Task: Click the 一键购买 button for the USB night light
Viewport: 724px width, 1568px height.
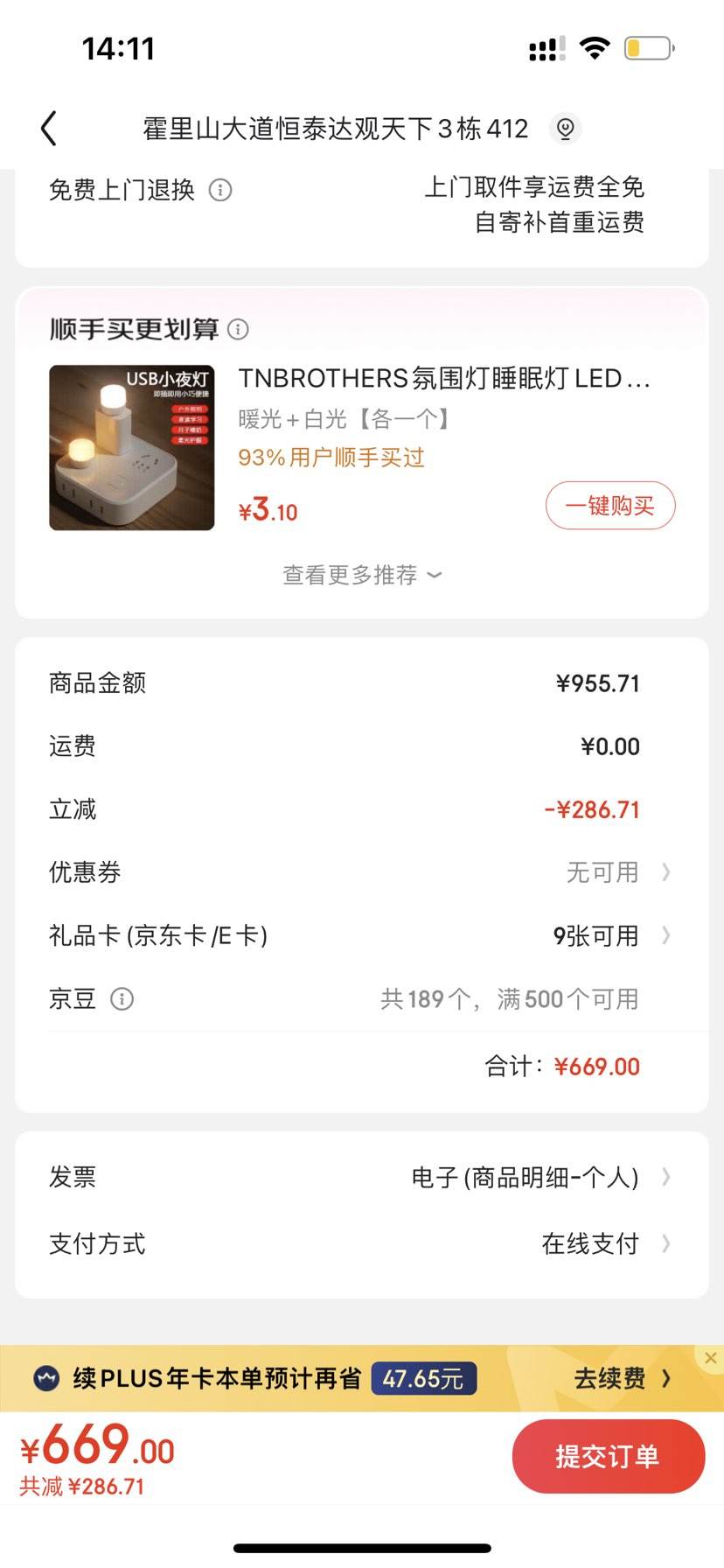Action: pyautogui.click(x=609, y=505)
